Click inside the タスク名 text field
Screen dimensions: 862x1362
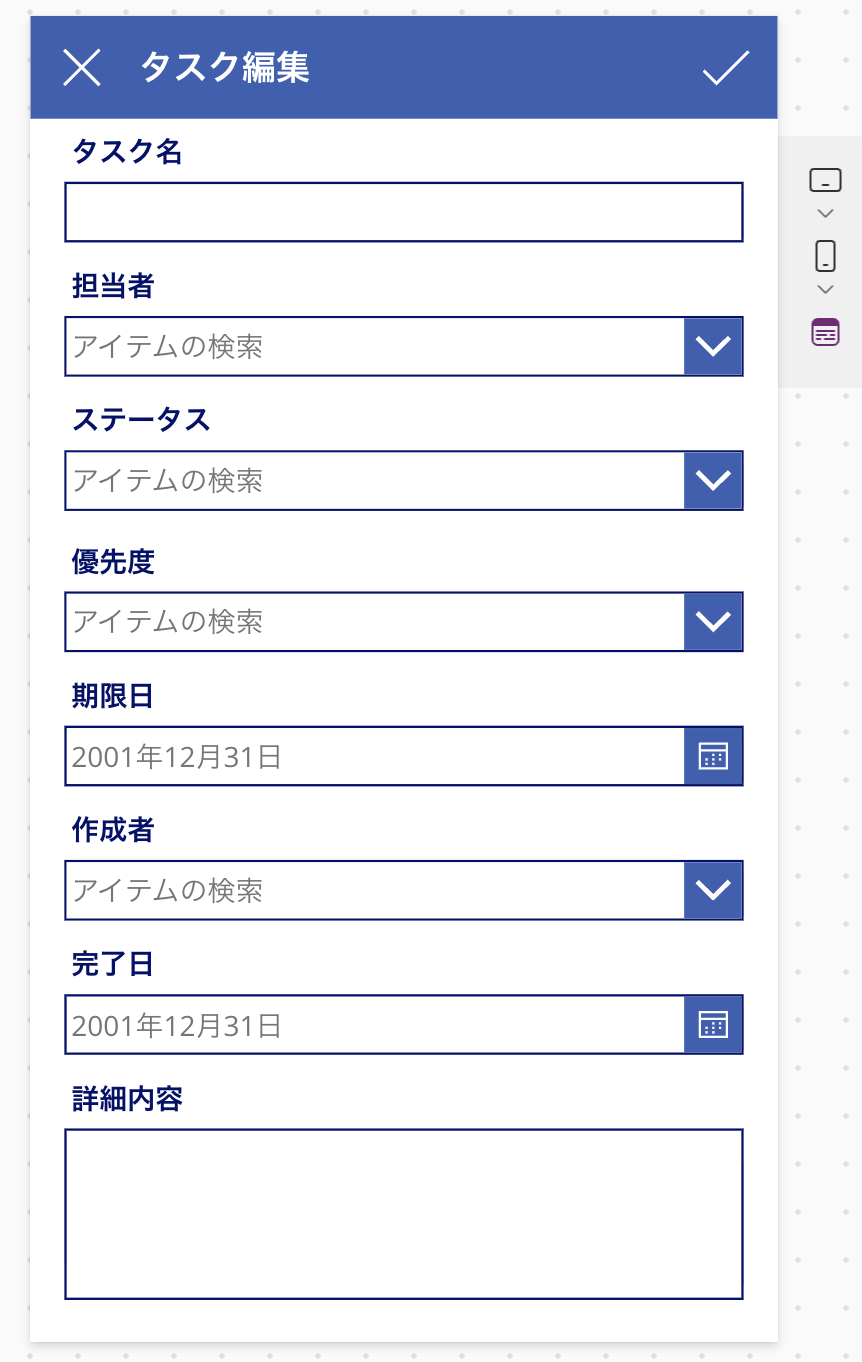[400, 212]
